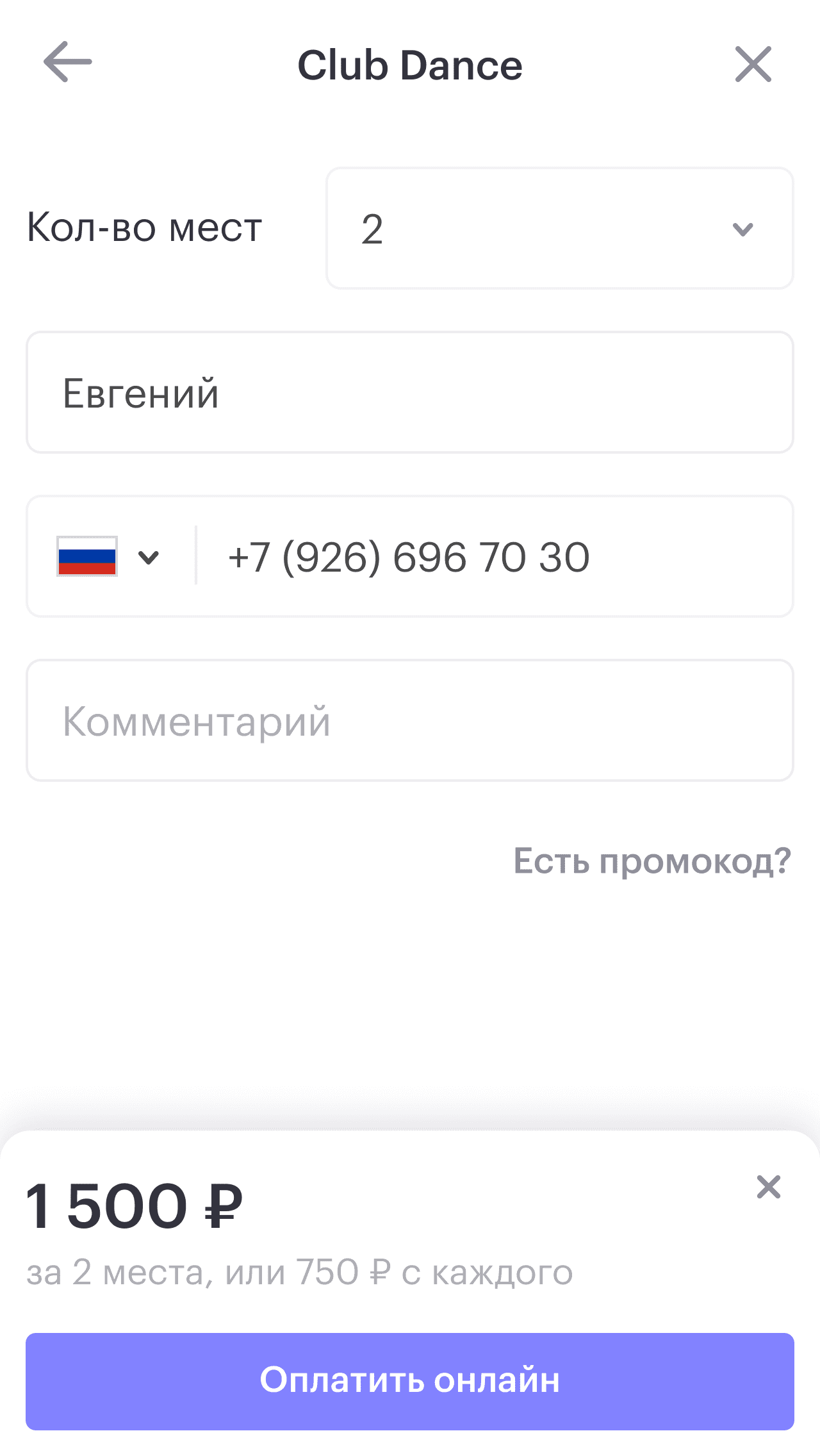Open the number of seats dropdown
820x1456 pixels.
click(x=560, y=228)
